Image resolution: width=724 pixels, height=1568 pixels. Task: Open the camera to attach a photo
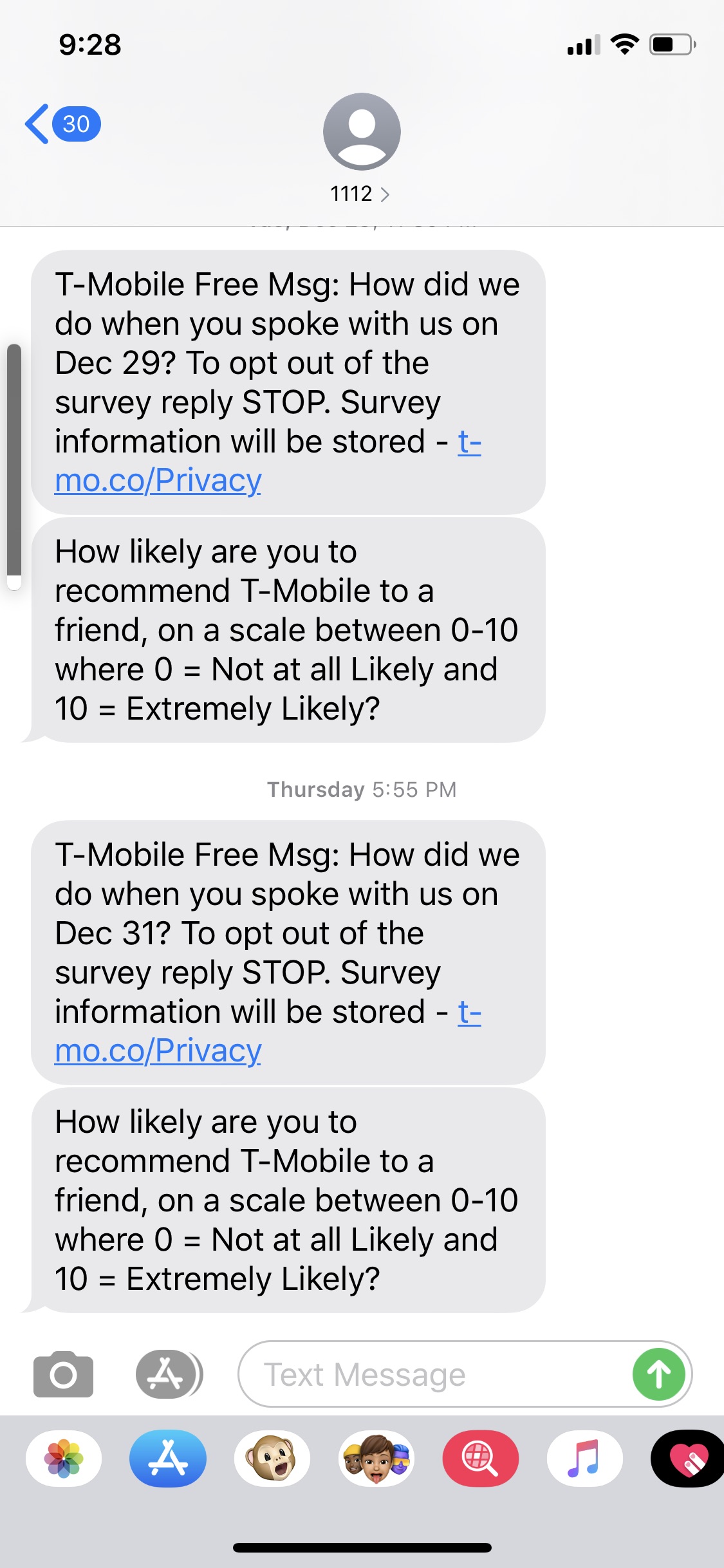pyautogui.click(x=63, y=1374)
